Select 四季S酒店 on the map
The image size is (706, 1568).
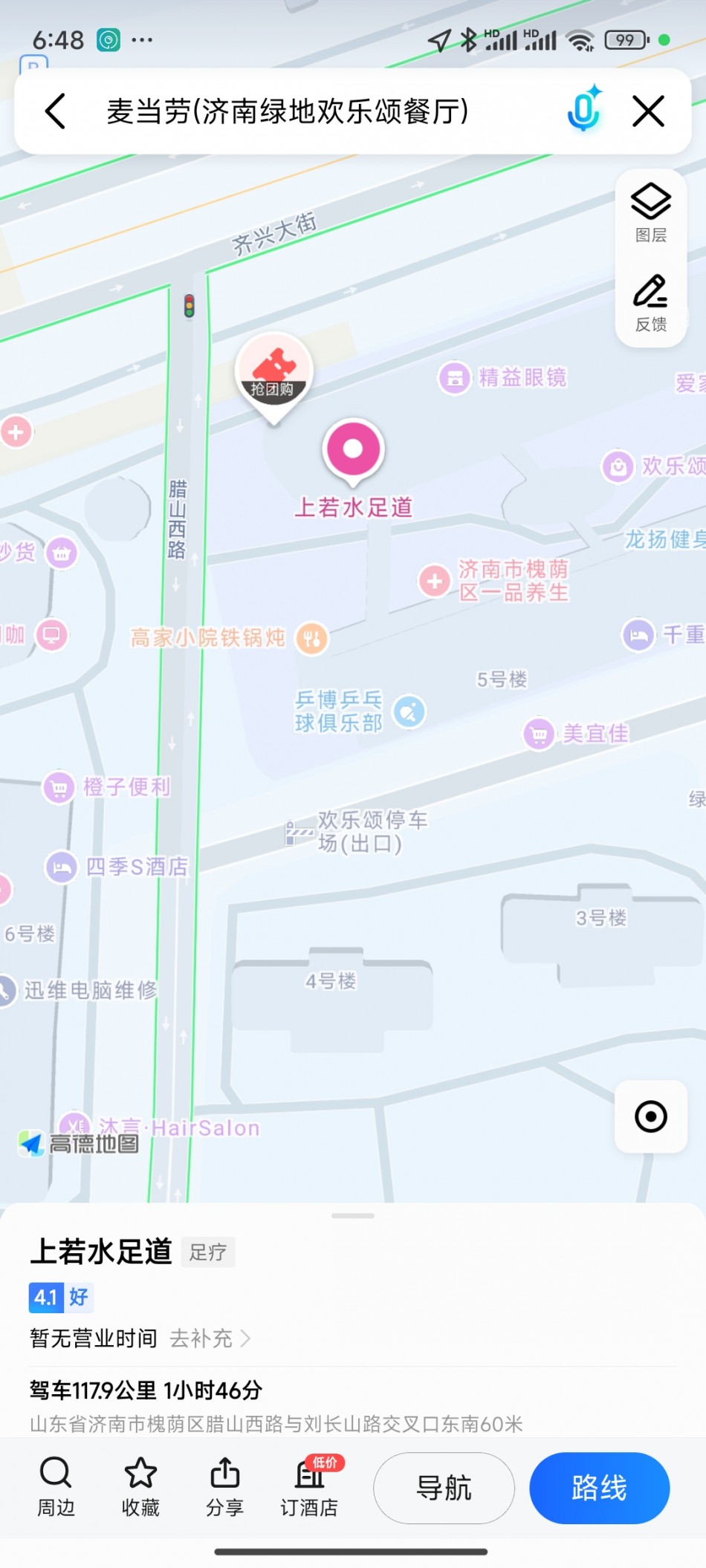tap(117, 867)
